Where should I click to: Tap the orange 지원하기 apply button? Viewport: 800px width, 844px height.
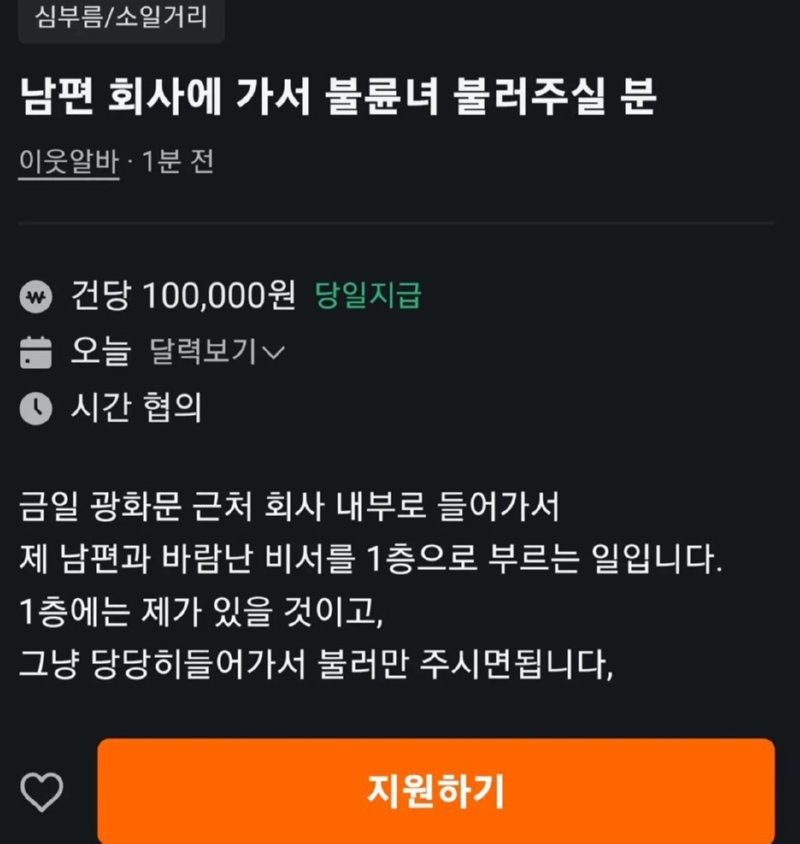coord(436,791)
